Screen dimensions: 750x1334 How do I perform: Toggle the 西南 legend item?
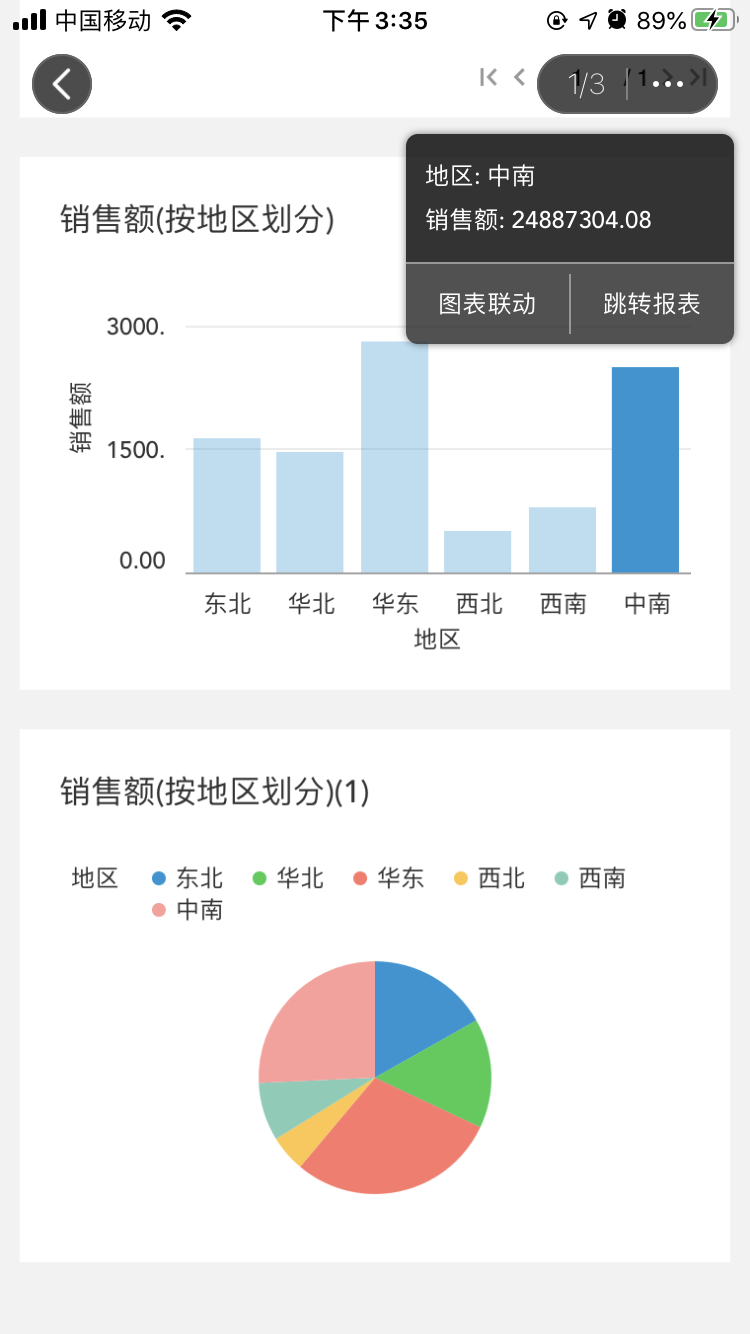[x=590, y=878]
